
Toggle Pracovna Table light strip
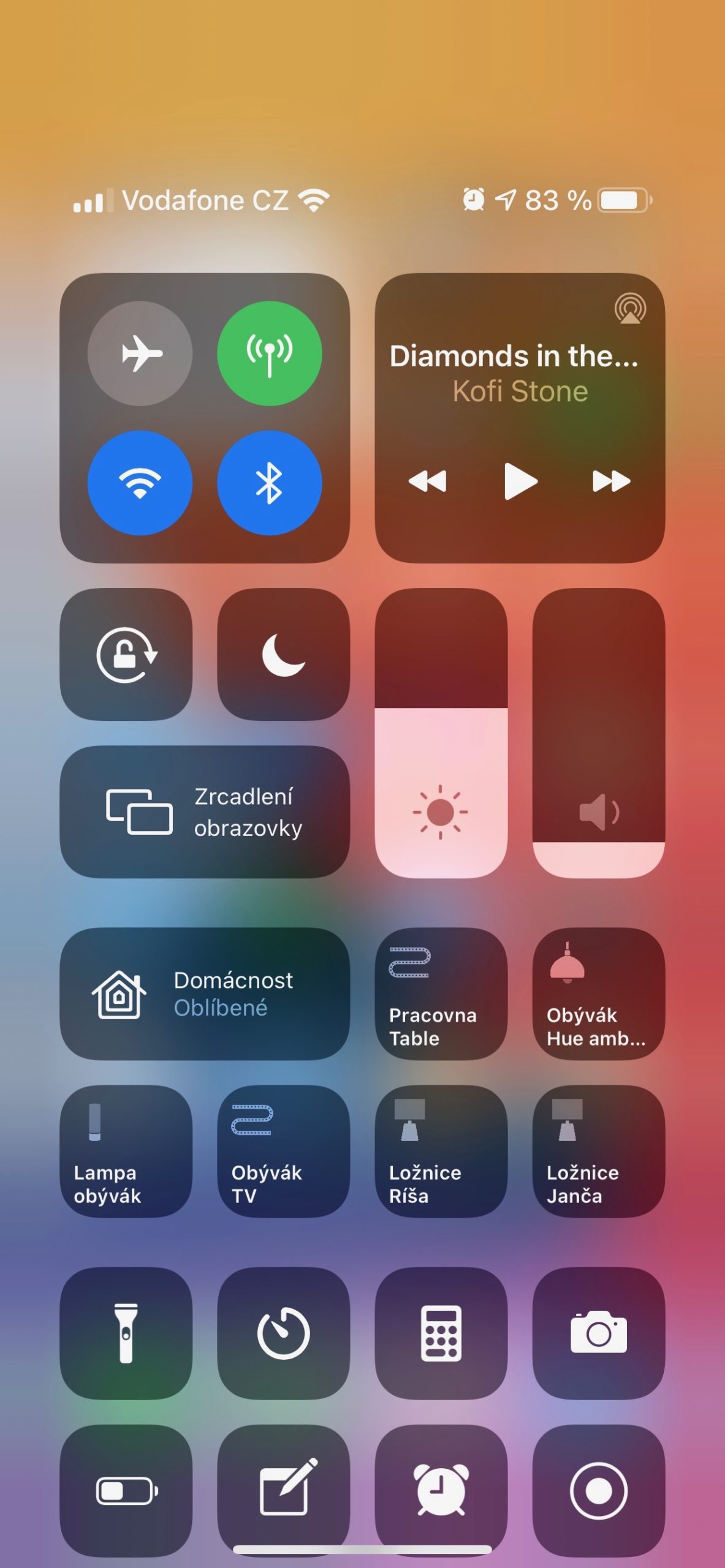441,993
